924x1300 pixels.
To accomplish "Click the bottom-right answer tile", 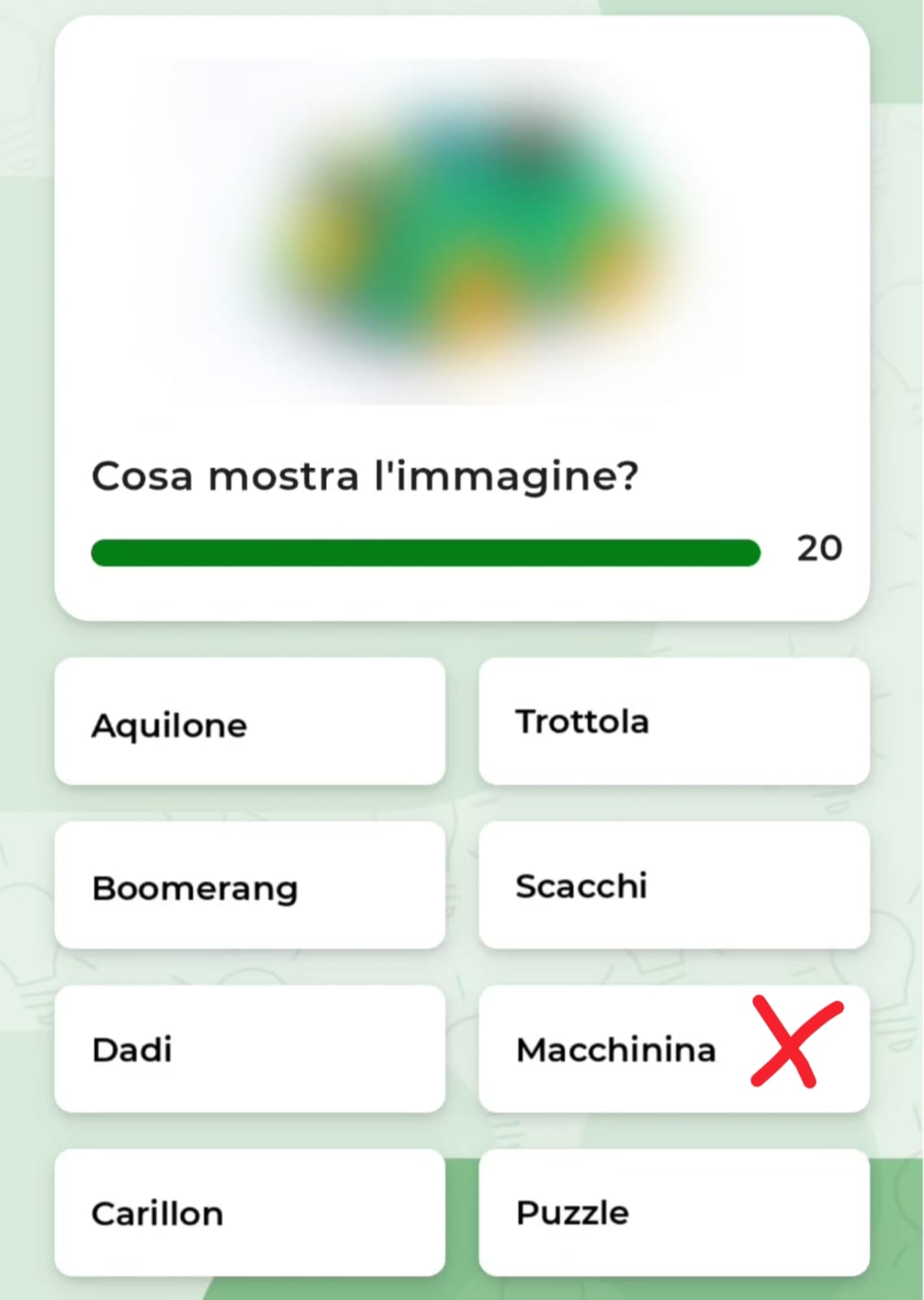I will 675,1212.
